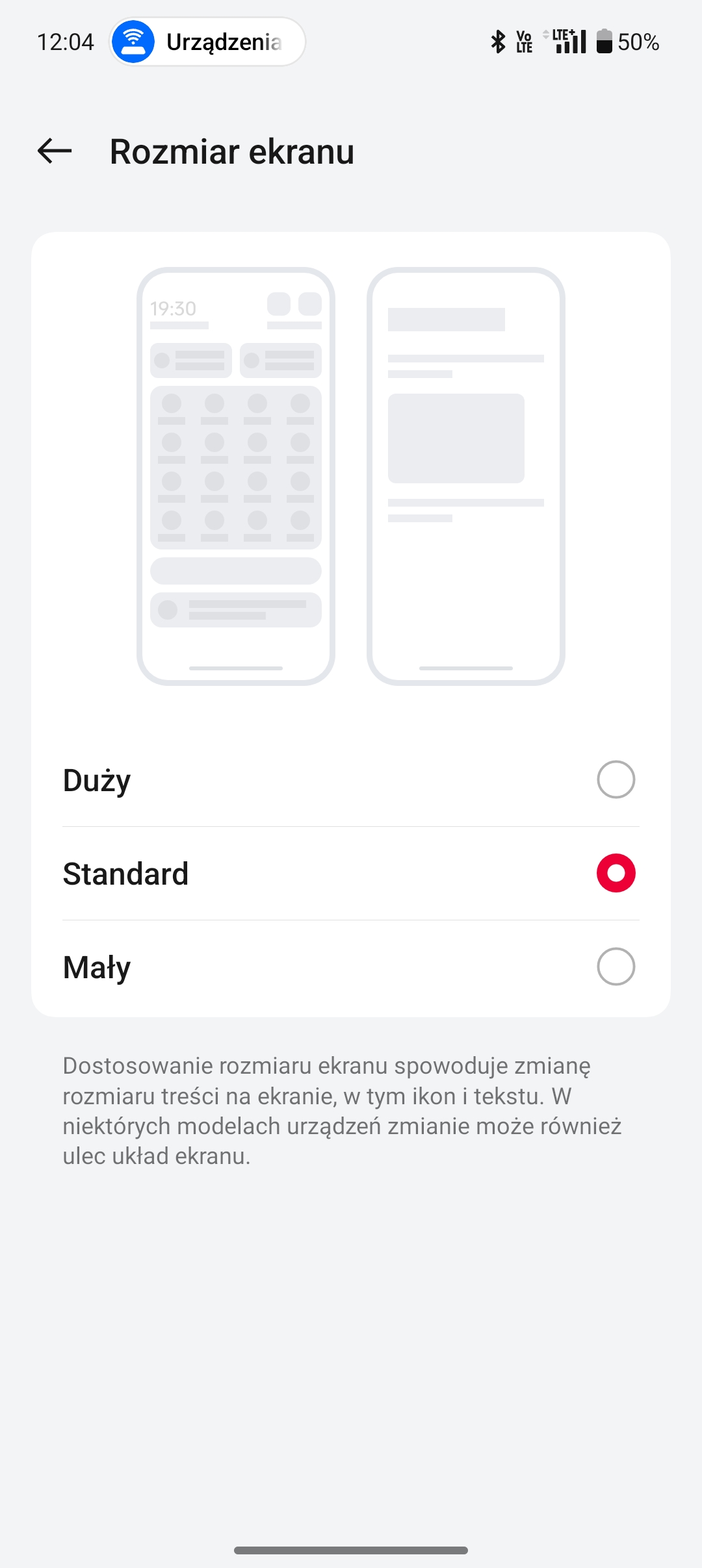This screenshot has height=1568, width=702.
Task: Go back from Rozmiar ekranu
Action: (55, 151)
